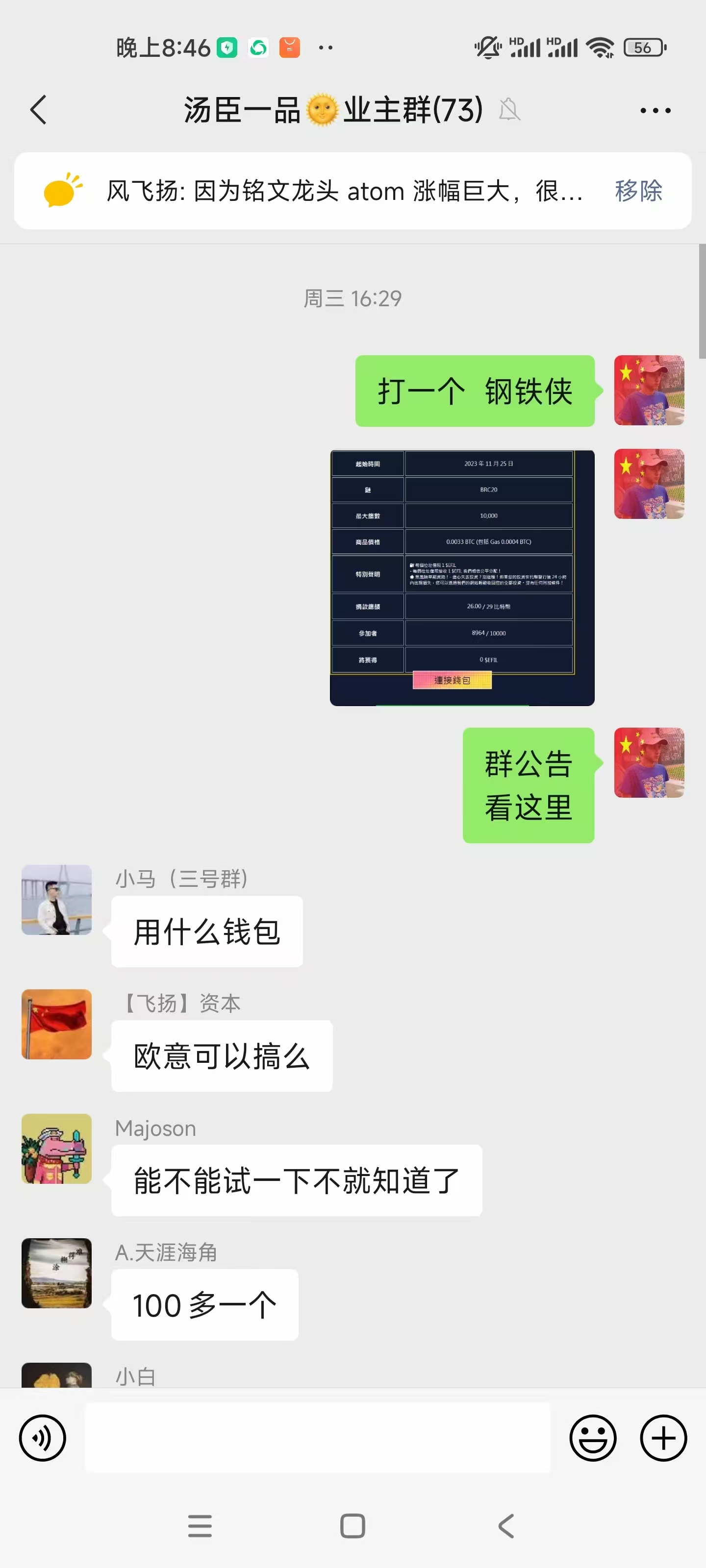Open the plus attachments menu
This screenshot has width=706, height=1568.
click(663, 1438)
